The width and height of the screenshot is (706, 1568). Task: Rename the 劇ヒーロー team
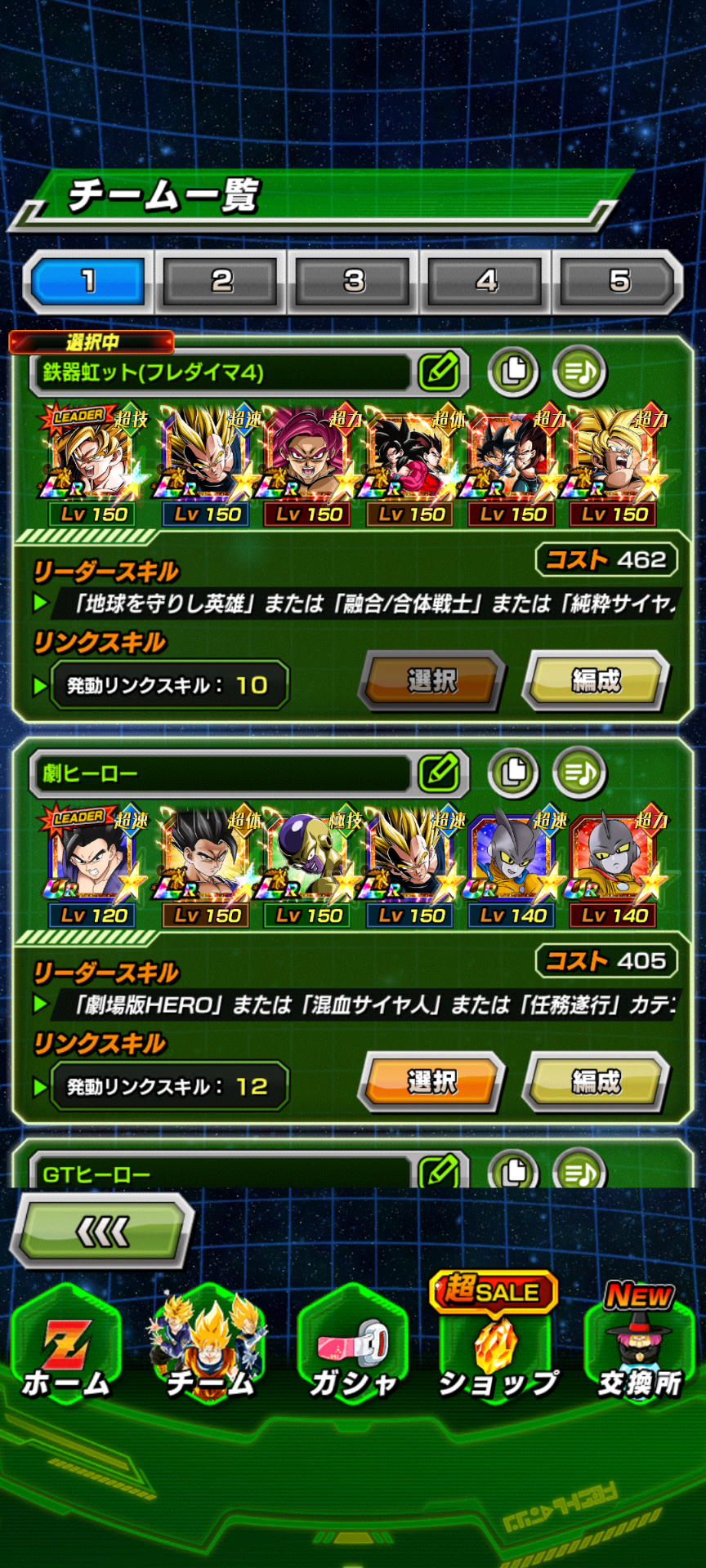pos(440,773)
